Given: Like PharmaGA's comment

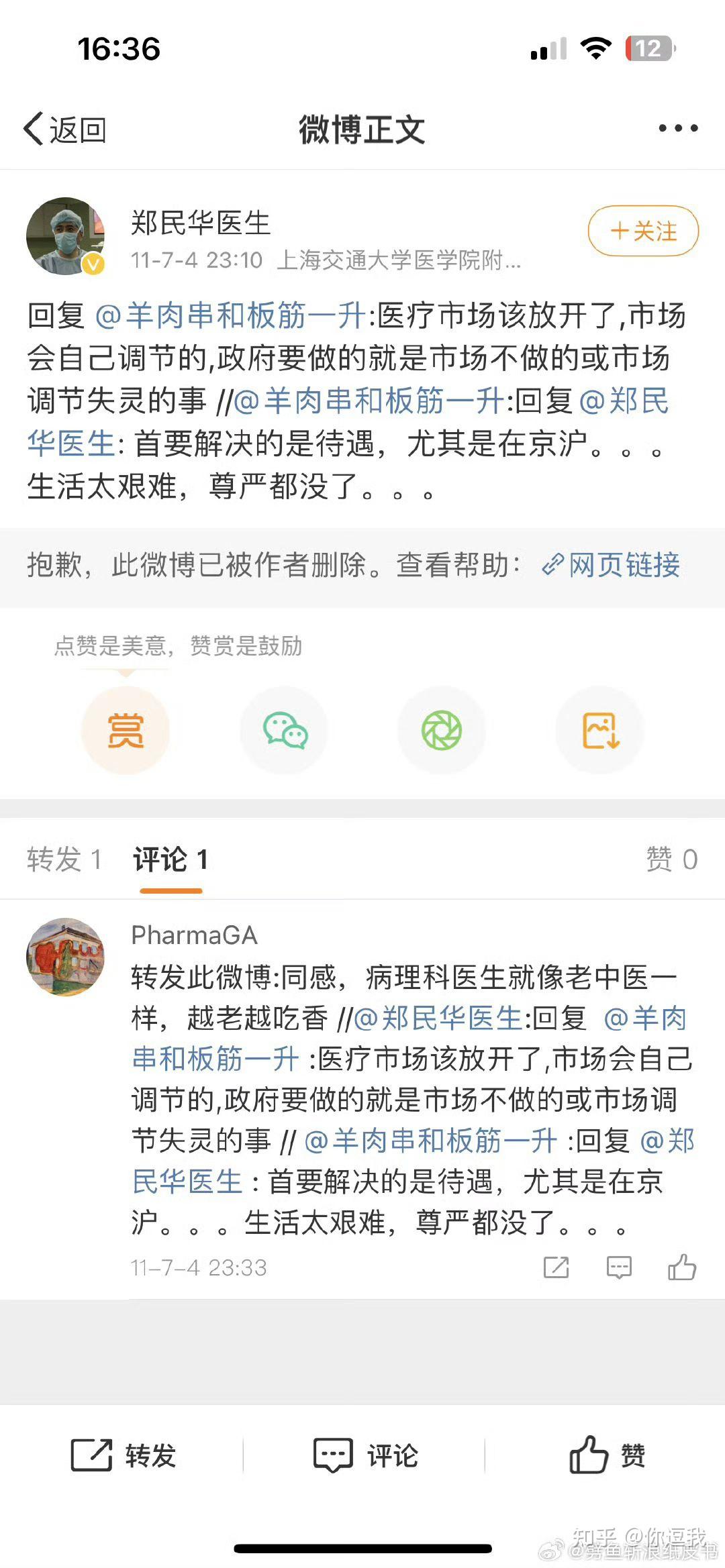Looking at the screenshot, I should (x=682, y=1267).
